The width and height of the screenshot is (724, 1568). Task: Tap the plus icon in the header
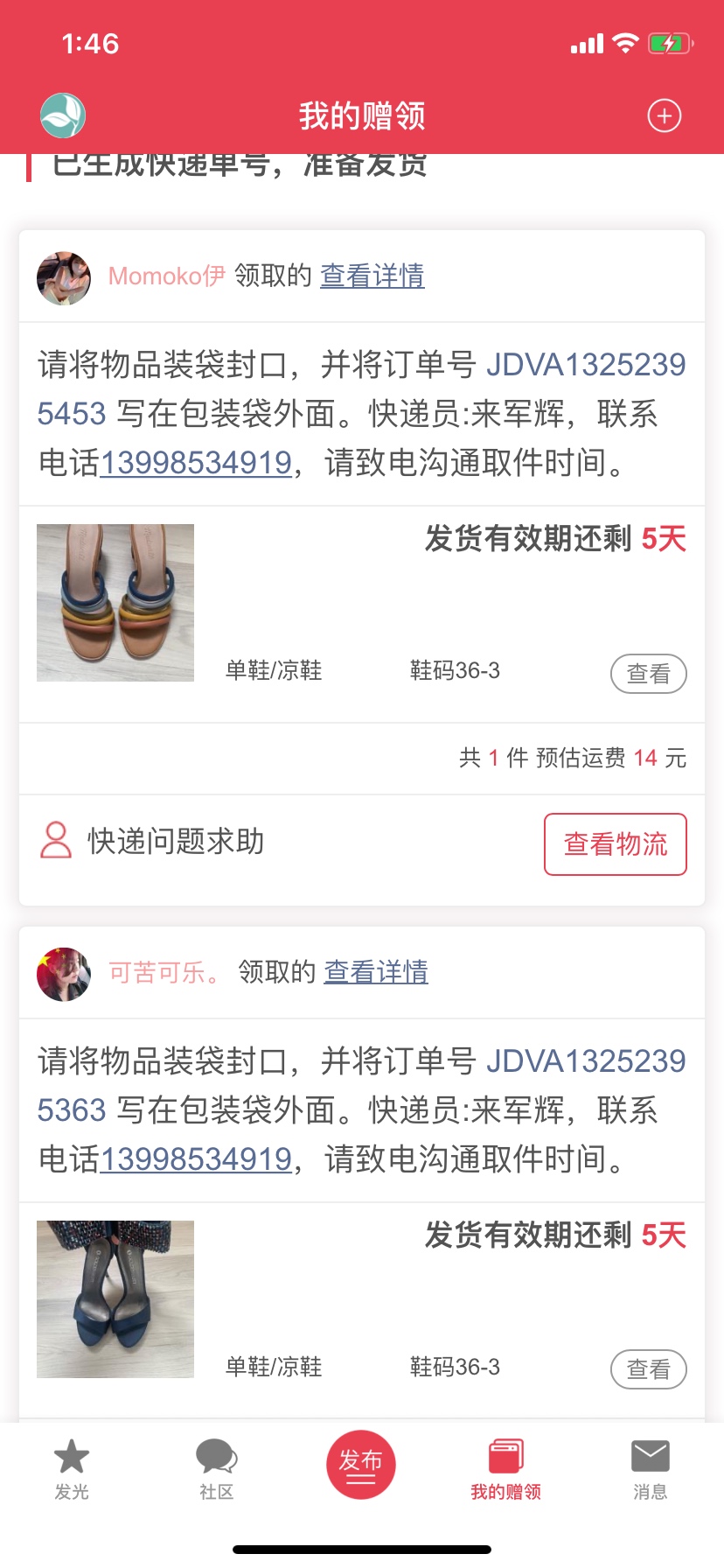click(x=664, y=115)
